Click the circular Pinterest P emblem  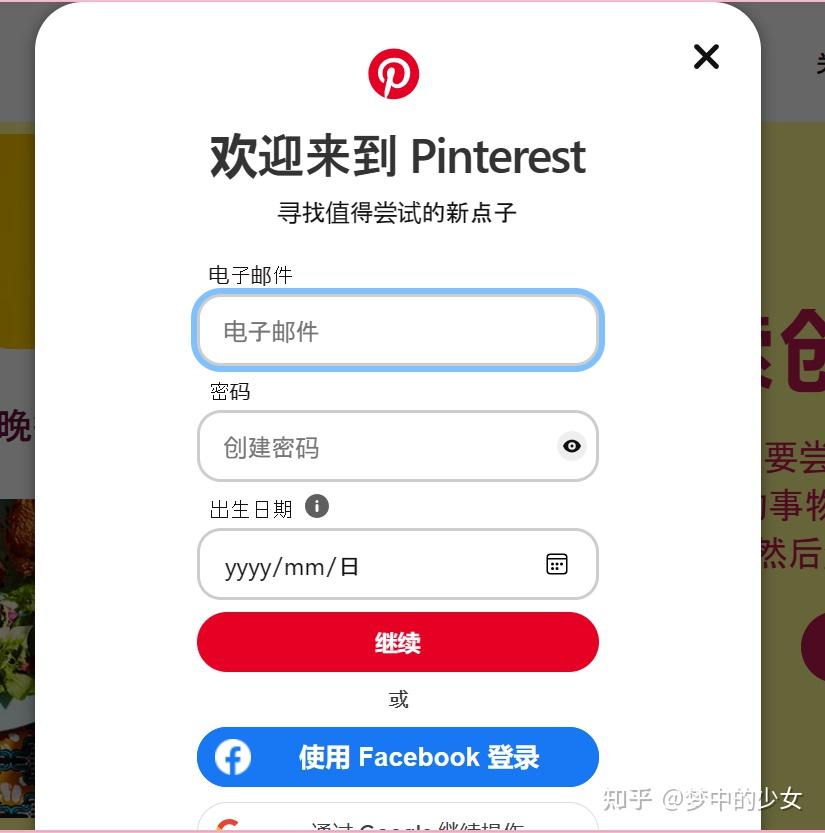click(395, 72)
